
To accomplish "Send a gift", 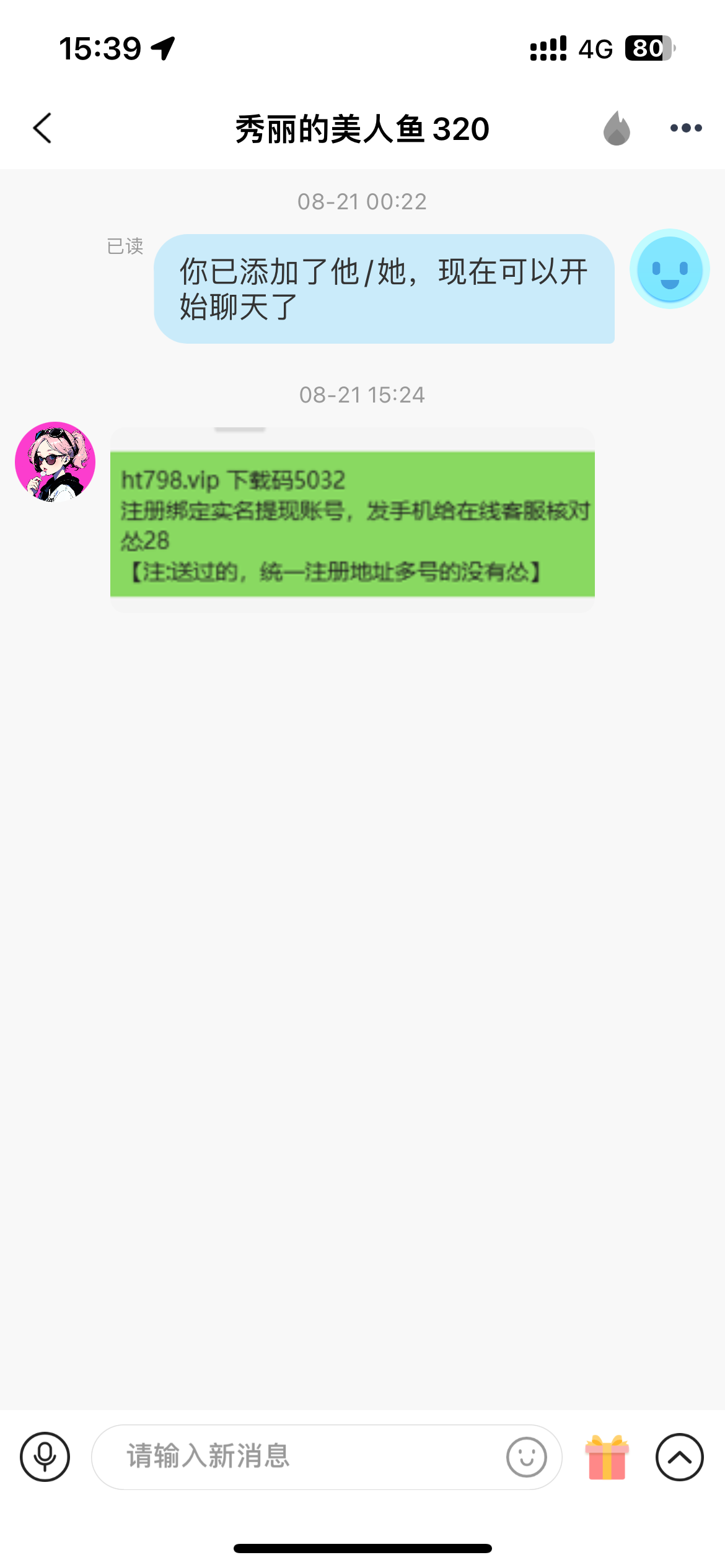I will click(607, 1457).
